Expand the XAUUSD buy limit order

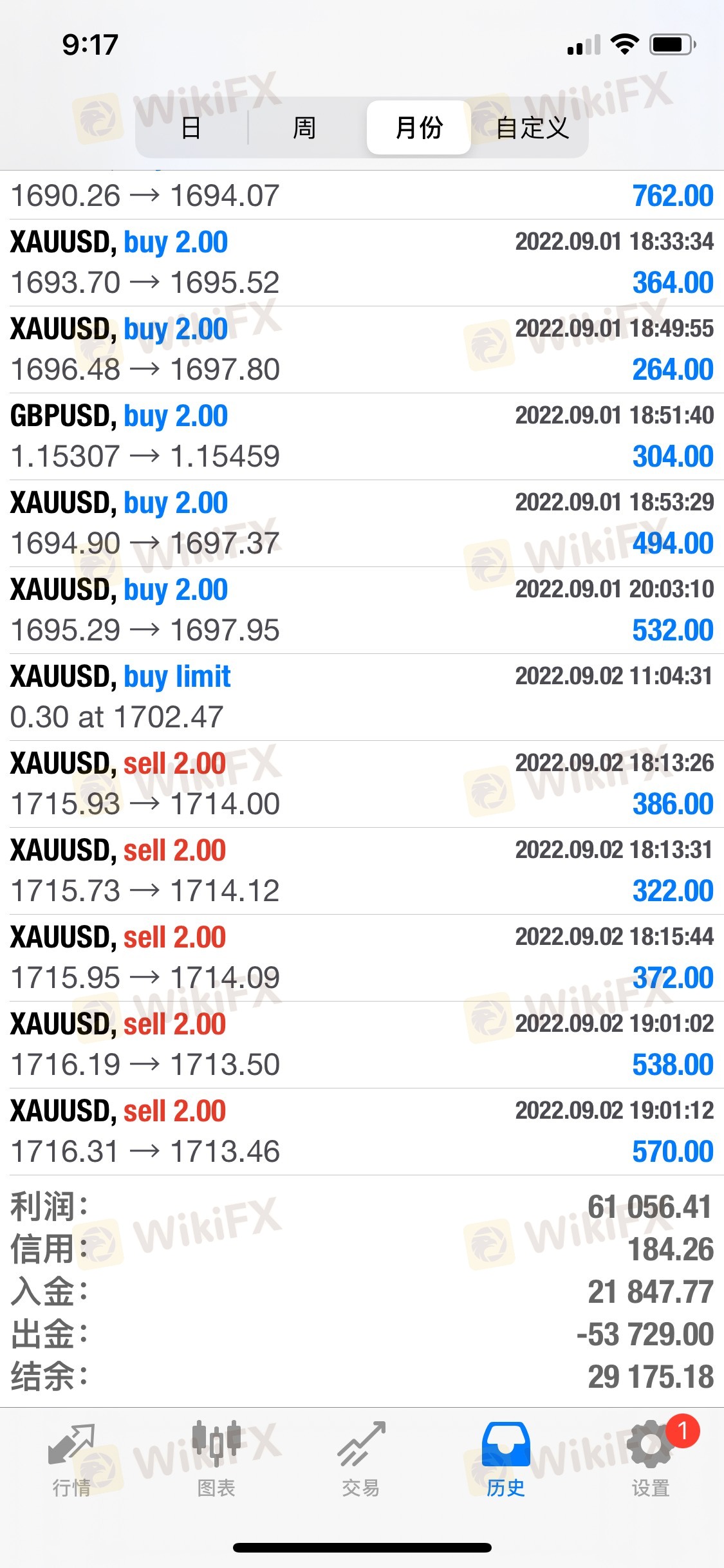pos(362,697)
